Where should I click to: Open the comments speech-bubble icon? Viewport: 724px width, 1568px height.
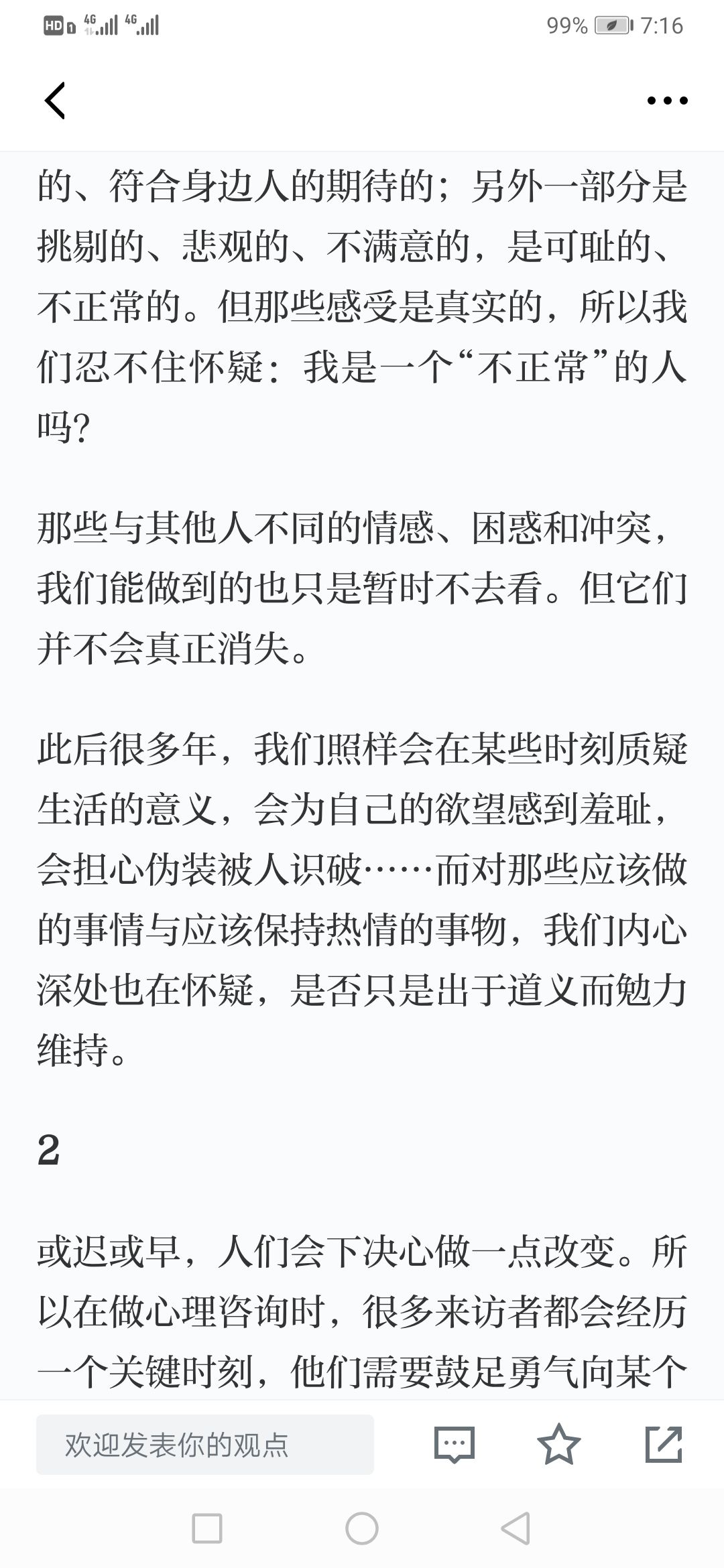click(x=455, y=1445)
